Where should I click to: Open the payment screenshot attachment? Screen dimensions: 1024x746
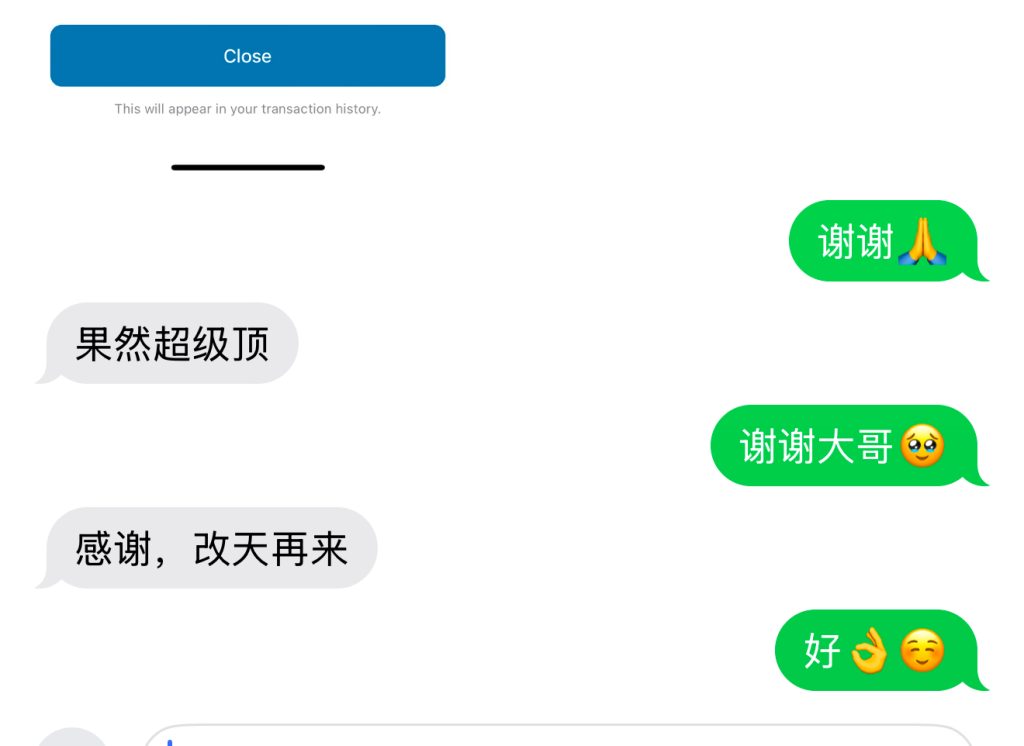[247, 90]
